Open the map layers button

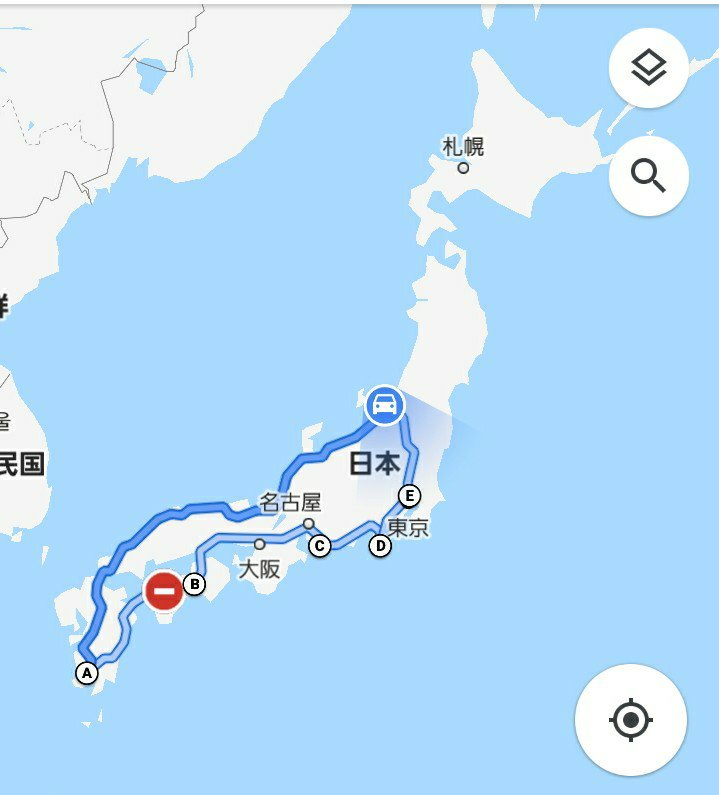click(648, 68)
